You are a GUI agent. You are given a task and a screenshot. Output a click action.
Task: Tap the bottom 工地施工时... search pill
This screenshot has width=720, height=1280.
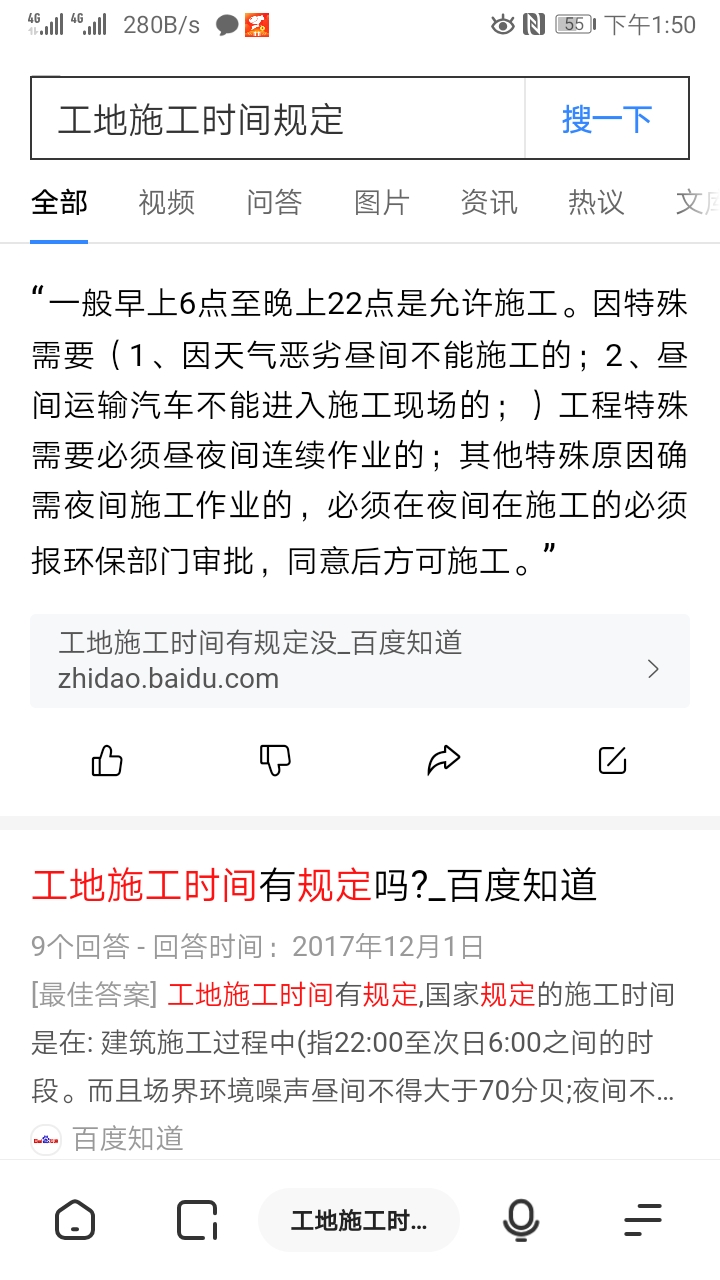[x=359, y=1221]
